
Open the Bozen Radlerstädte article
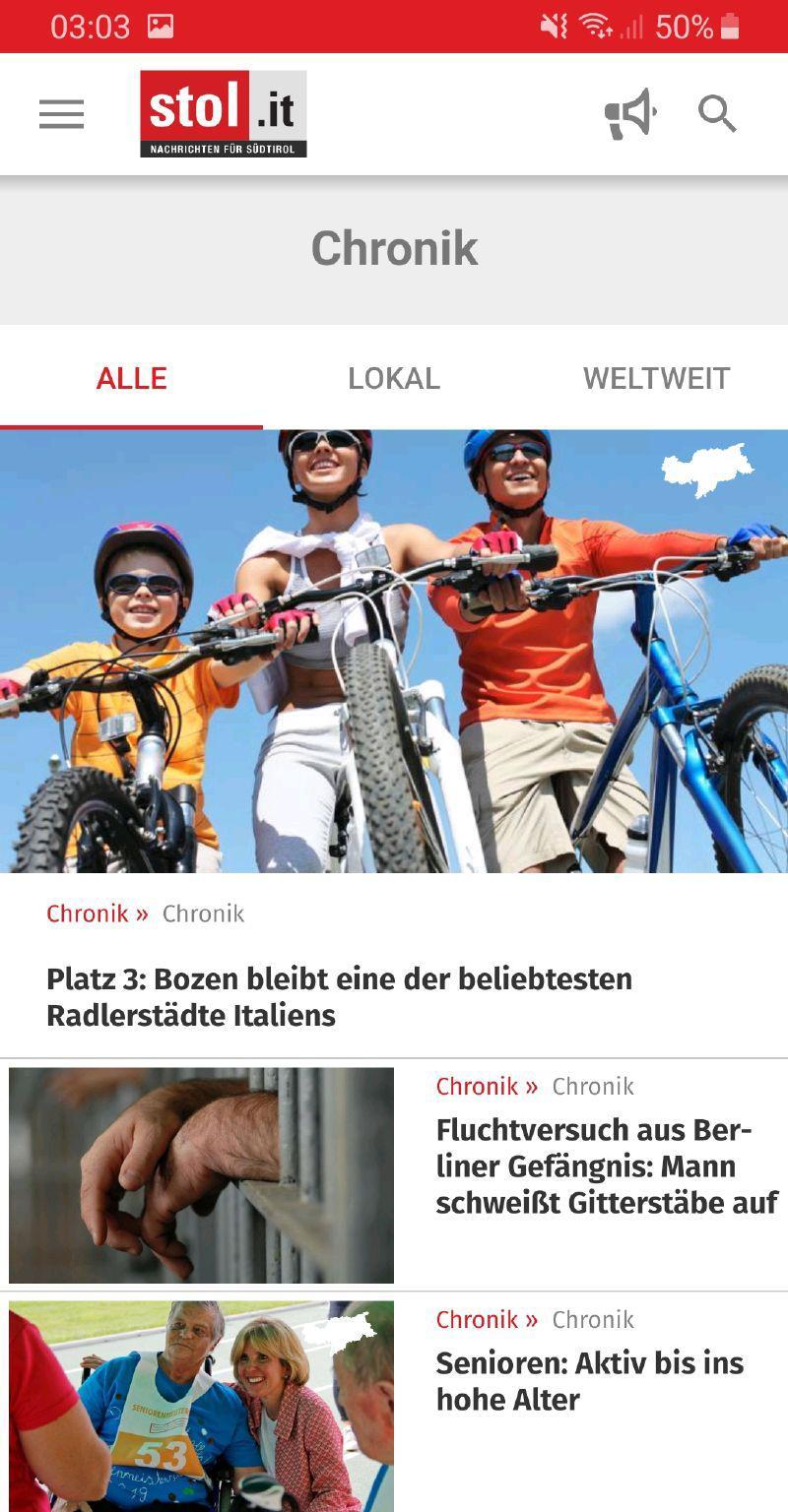click(339, 997)
